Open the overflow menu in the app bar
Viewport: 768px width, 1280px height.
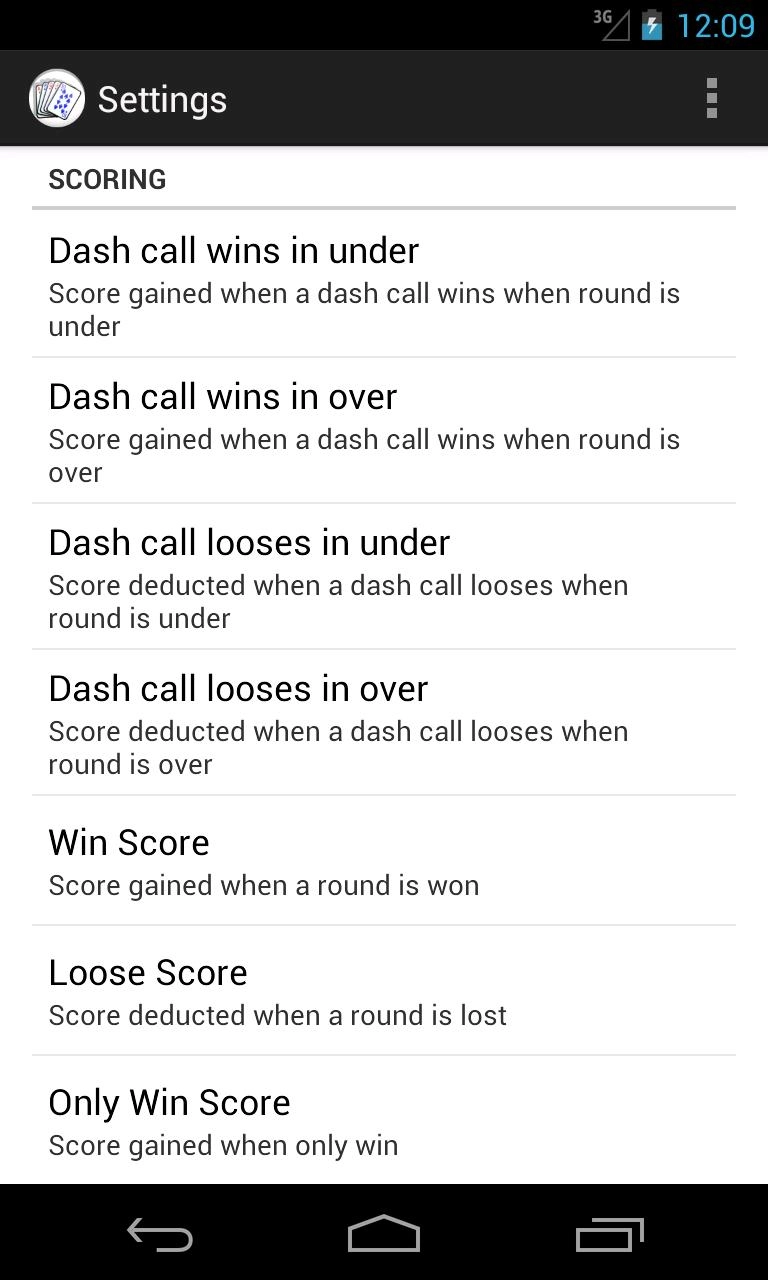coord(711,98)
